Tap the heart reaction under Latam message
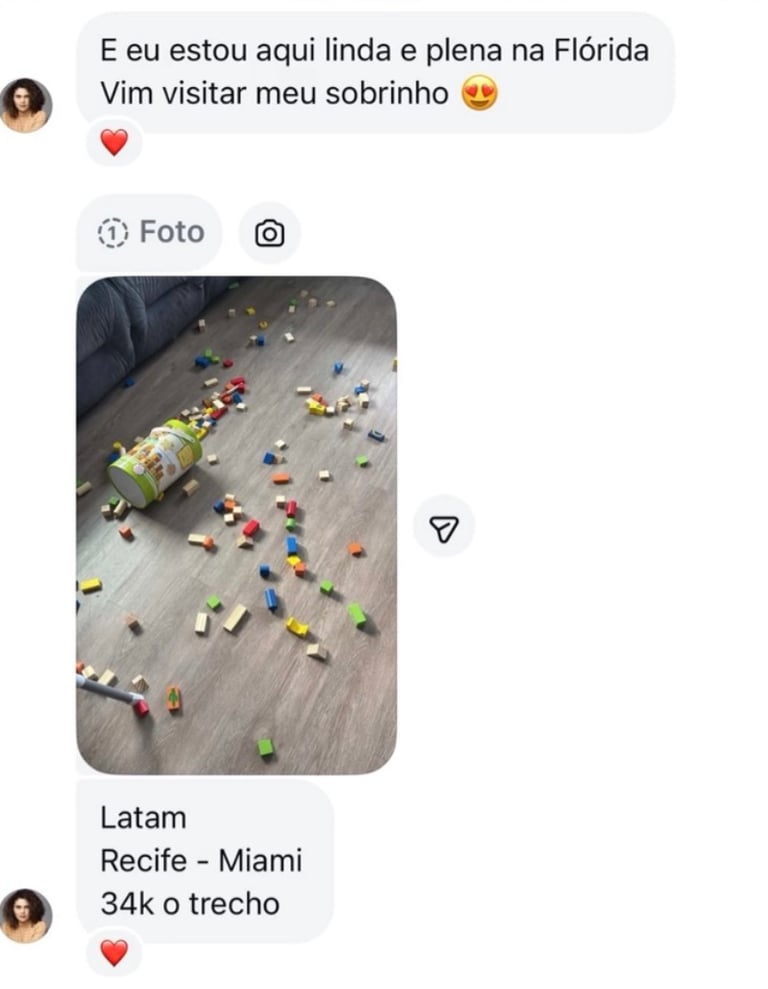Viewport: 768px width, 989px height. (114, 952)
